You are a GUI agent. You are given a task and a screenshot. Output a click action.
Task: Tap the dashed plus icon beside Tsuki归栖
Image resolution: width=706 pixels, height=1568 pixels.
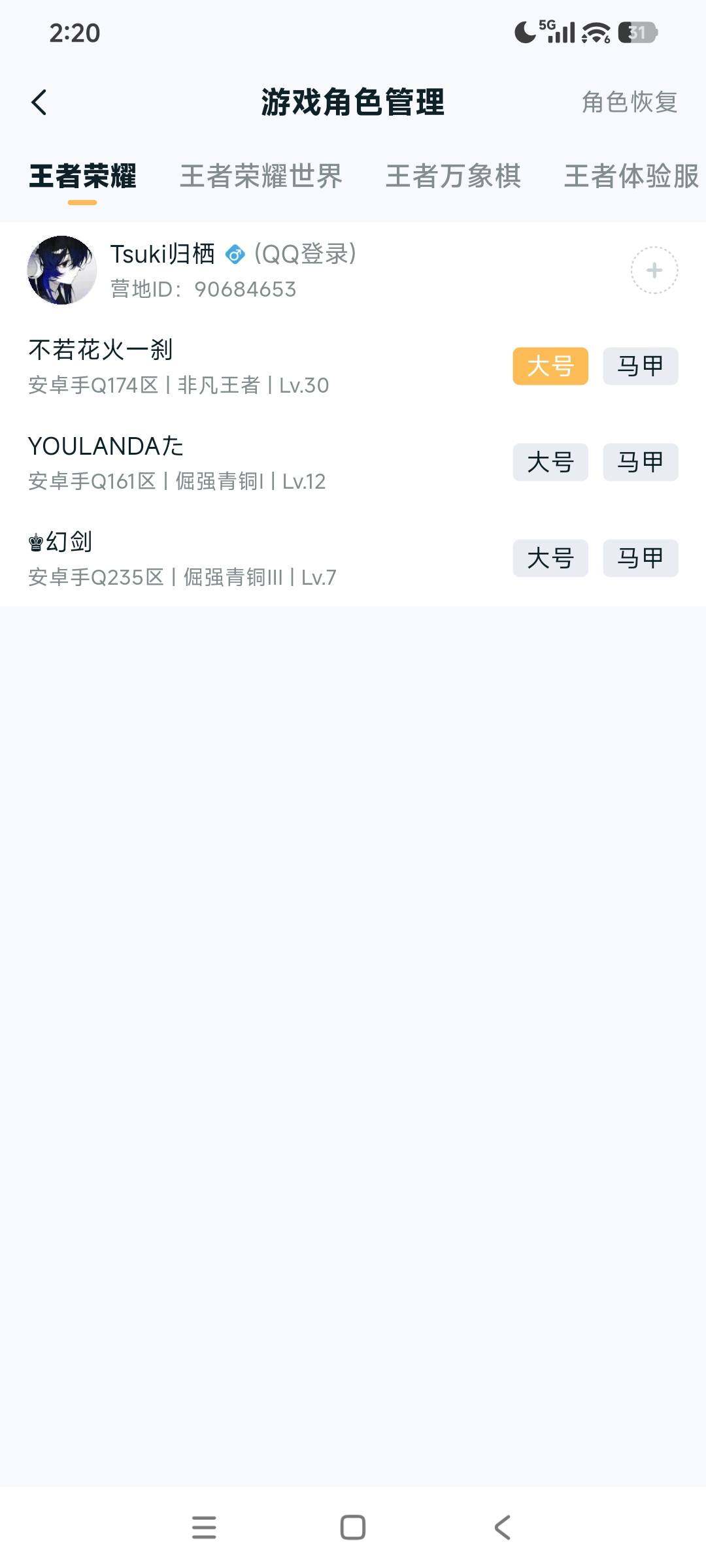click(x=654, y=270)
